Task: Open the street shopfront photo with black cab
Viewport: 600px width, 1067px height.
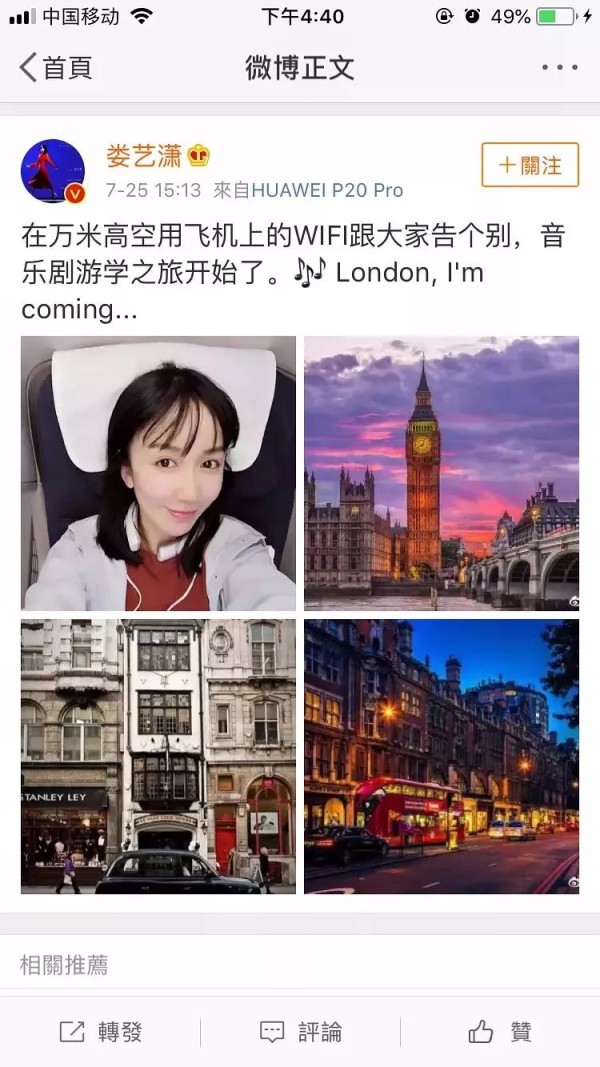Action: (159, 756)
